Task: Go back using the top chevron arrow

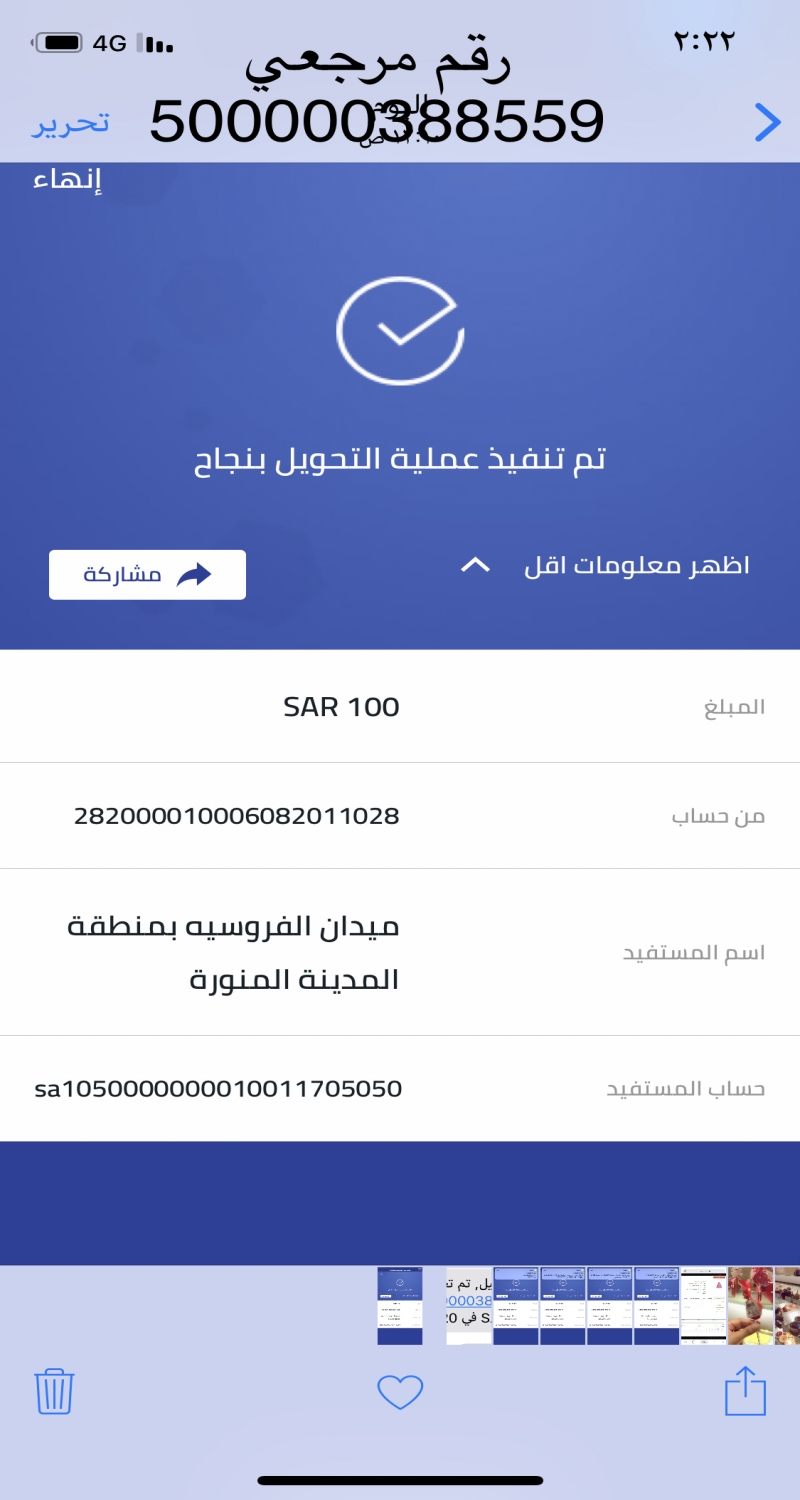Action: click(x=766, y=122)
